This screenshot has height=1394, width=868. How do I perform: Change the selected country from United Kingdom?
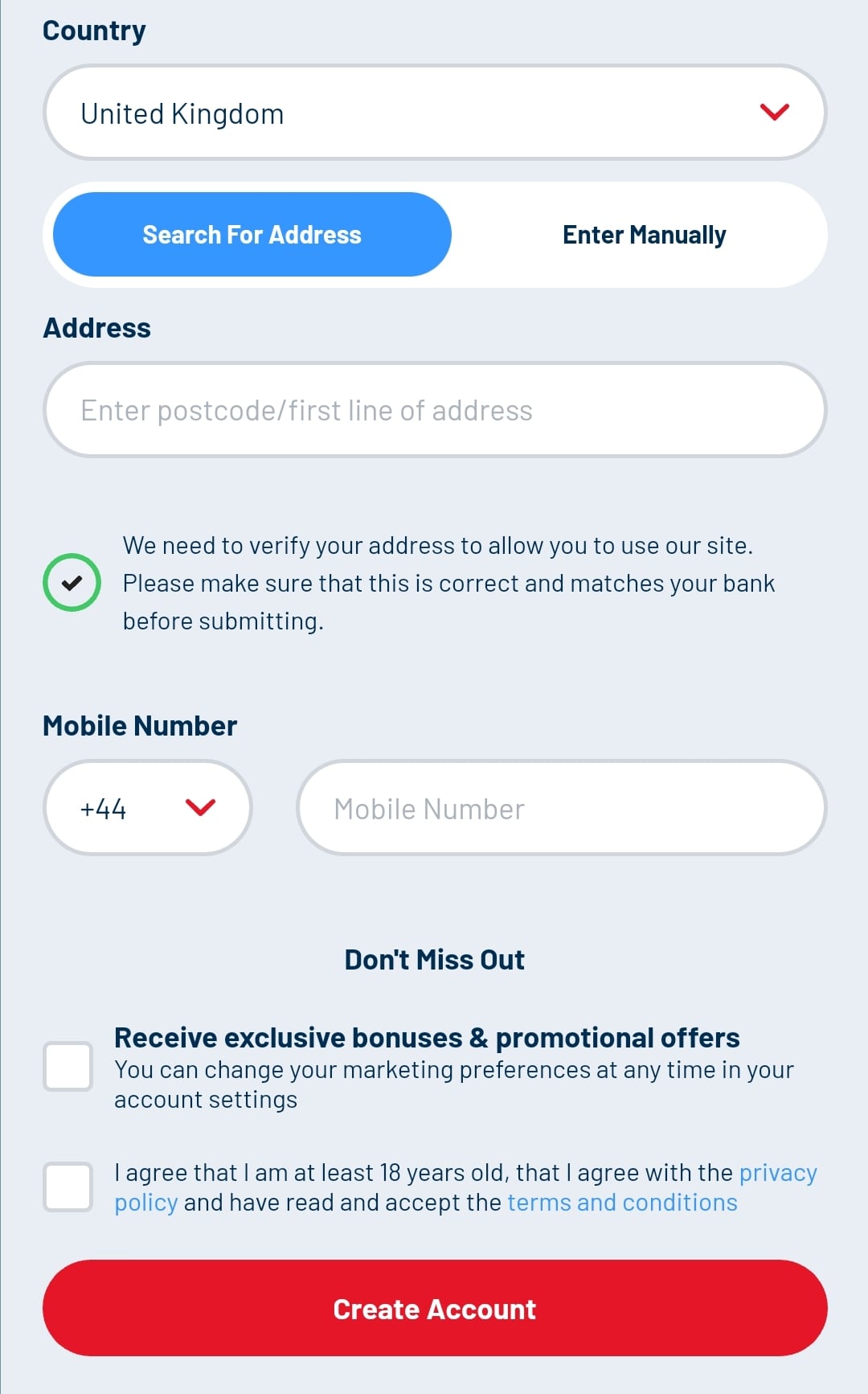point(434,112)
